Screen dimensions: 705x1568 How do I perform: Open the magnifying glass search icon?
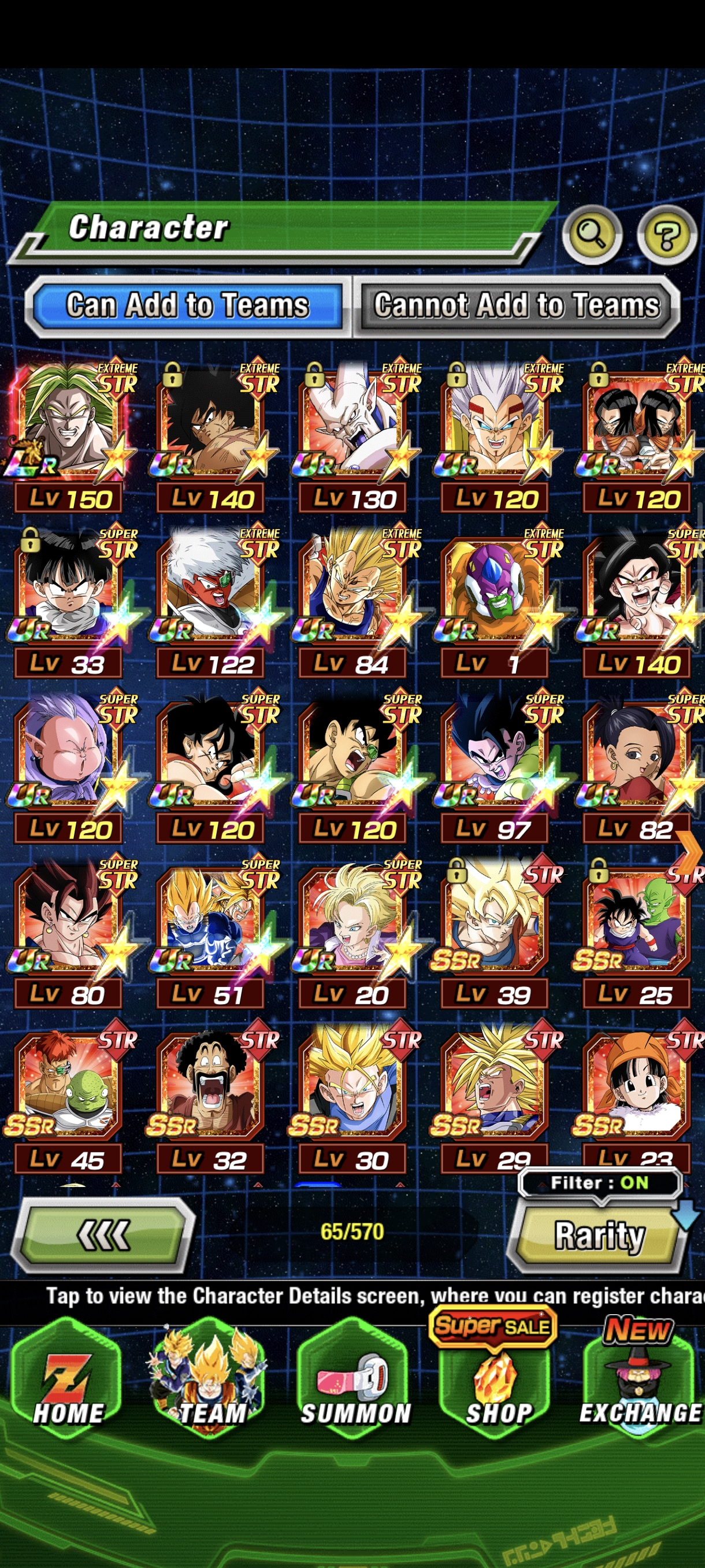(591, 234)
